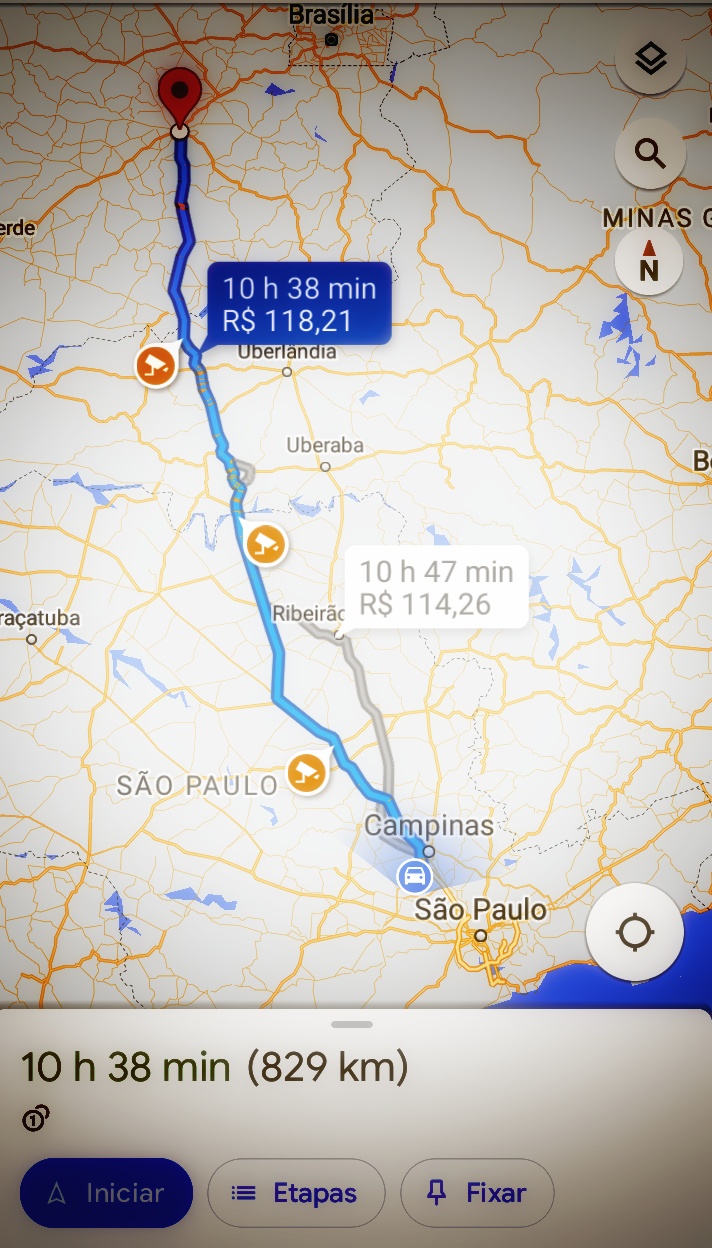Center map on my current location

tap(635, 933)
